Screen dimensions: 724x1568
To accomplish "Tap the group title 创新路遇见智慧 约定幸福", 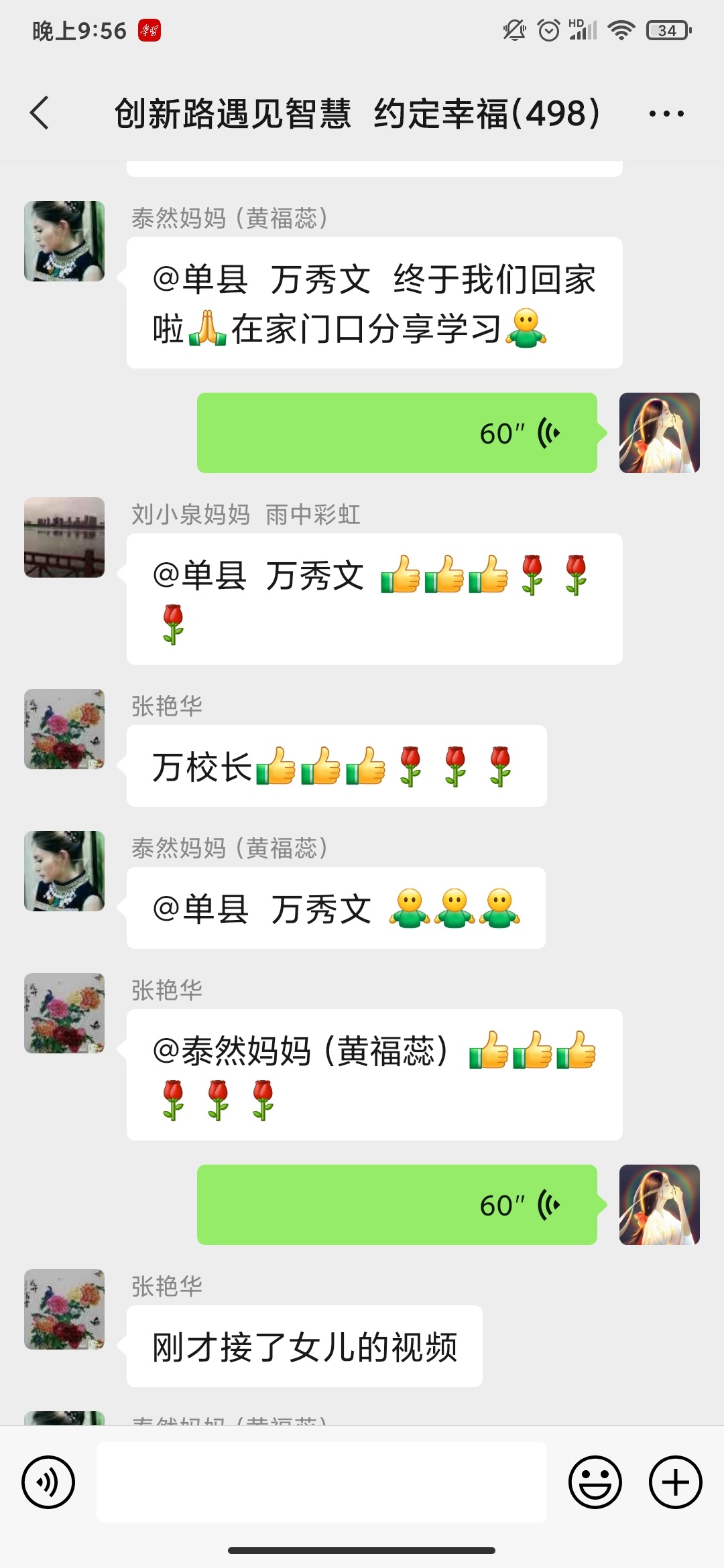I will click(x=357, y=114).
